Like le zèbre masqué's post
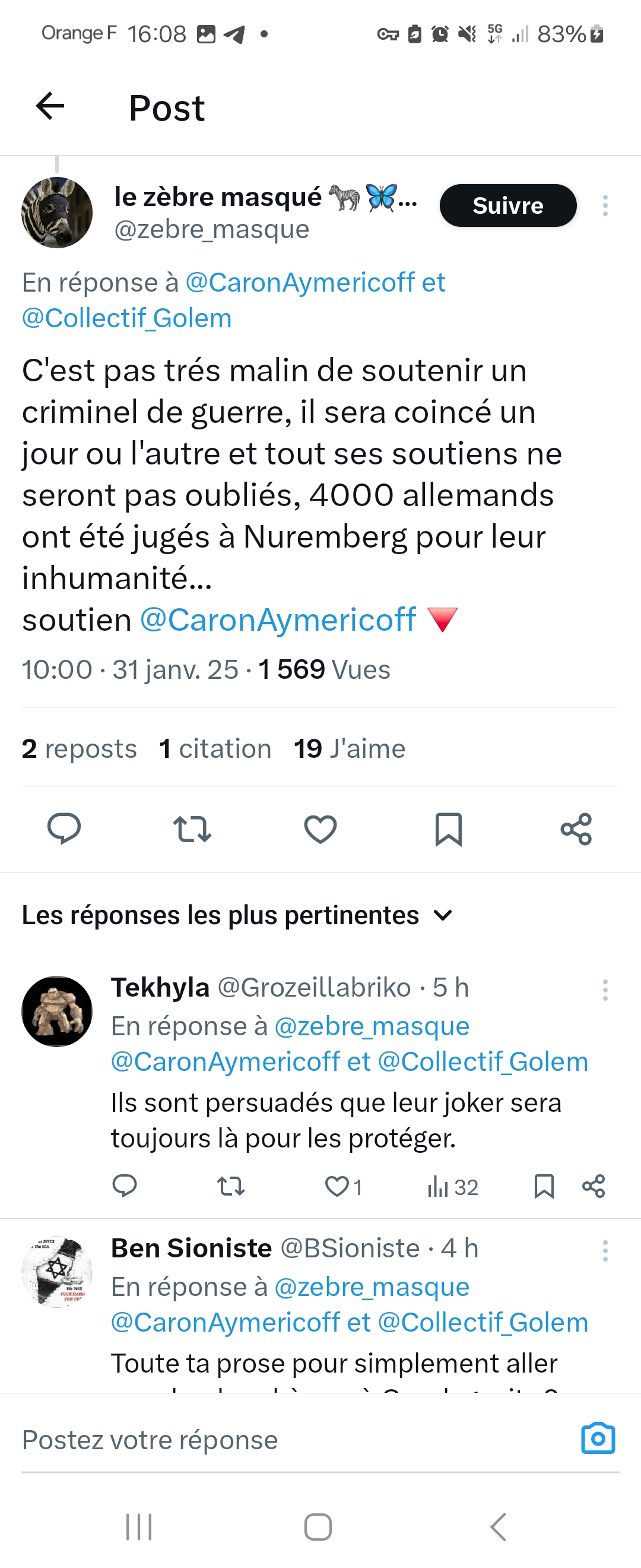Screen dimensions: 641x1568 320,829
